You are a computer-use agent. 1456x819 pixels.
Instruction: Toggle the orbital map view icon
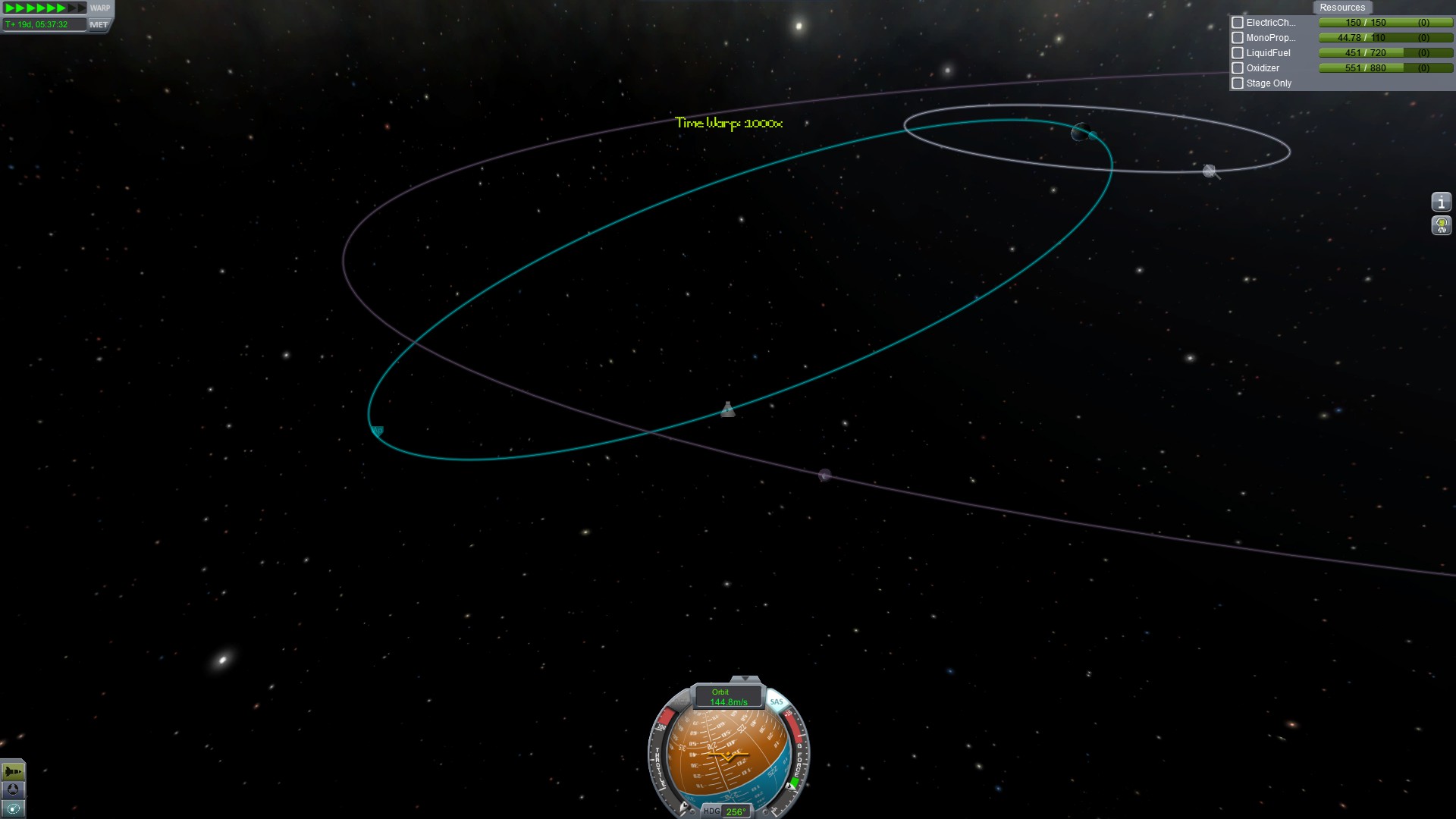click(x=13, y=808)
